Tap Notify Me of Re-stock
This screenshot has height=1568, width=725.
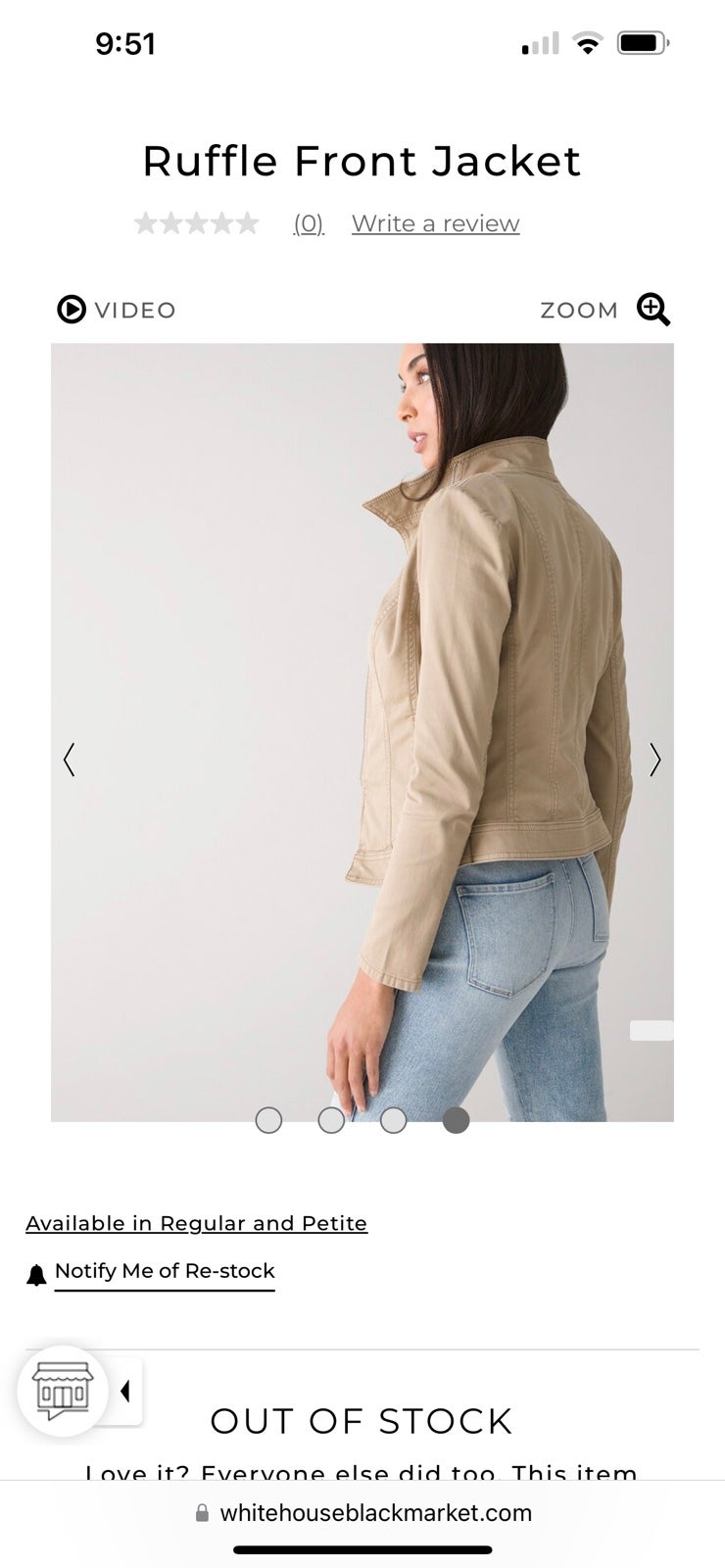(165, 1271)
